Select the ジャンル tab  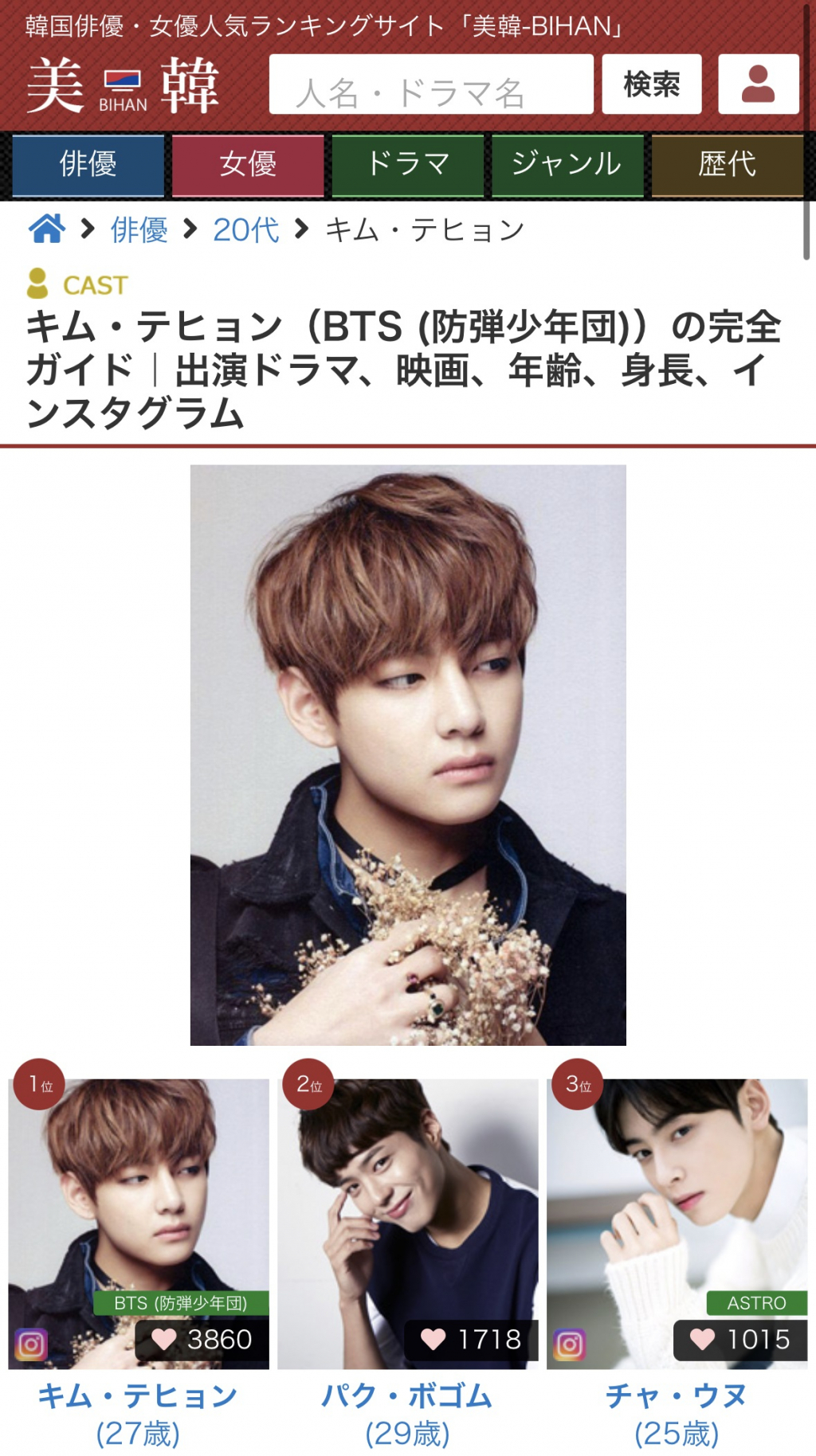[567, 165]
